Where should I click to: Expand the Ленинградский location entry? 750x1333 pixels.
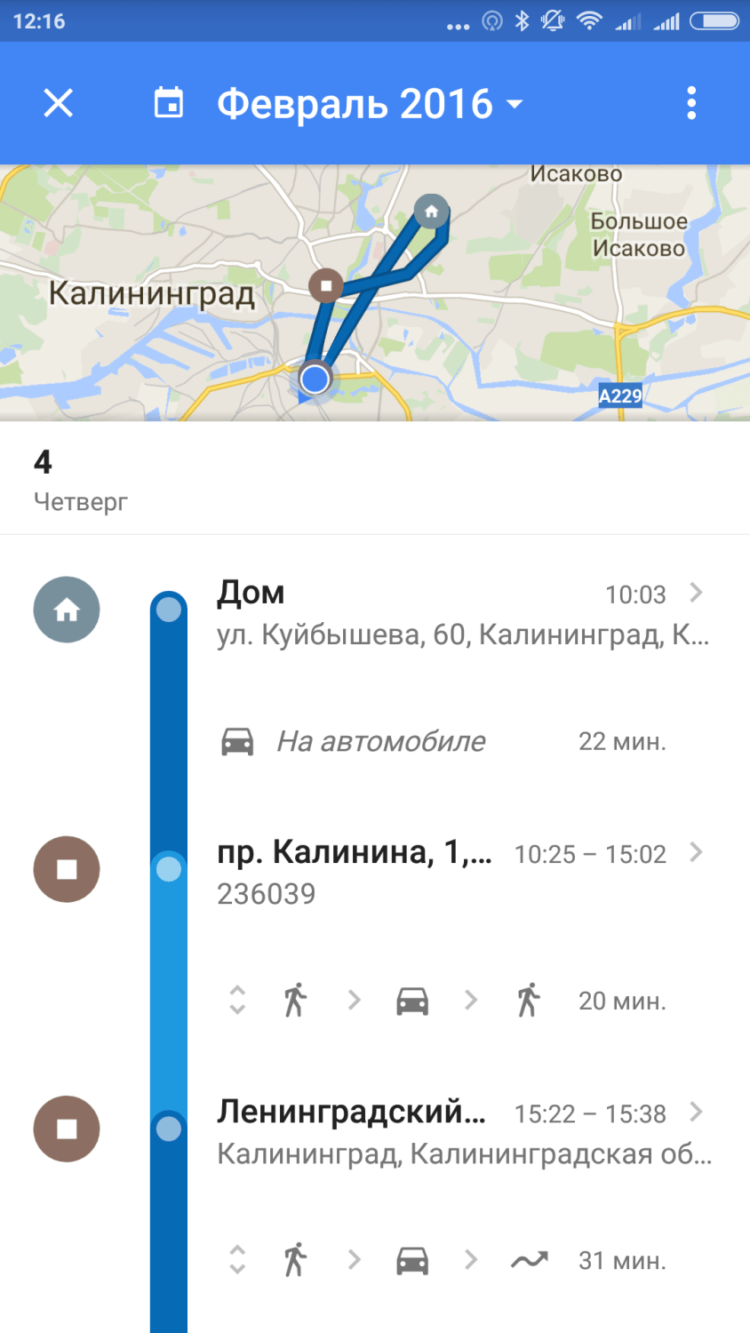[697, 1111]
